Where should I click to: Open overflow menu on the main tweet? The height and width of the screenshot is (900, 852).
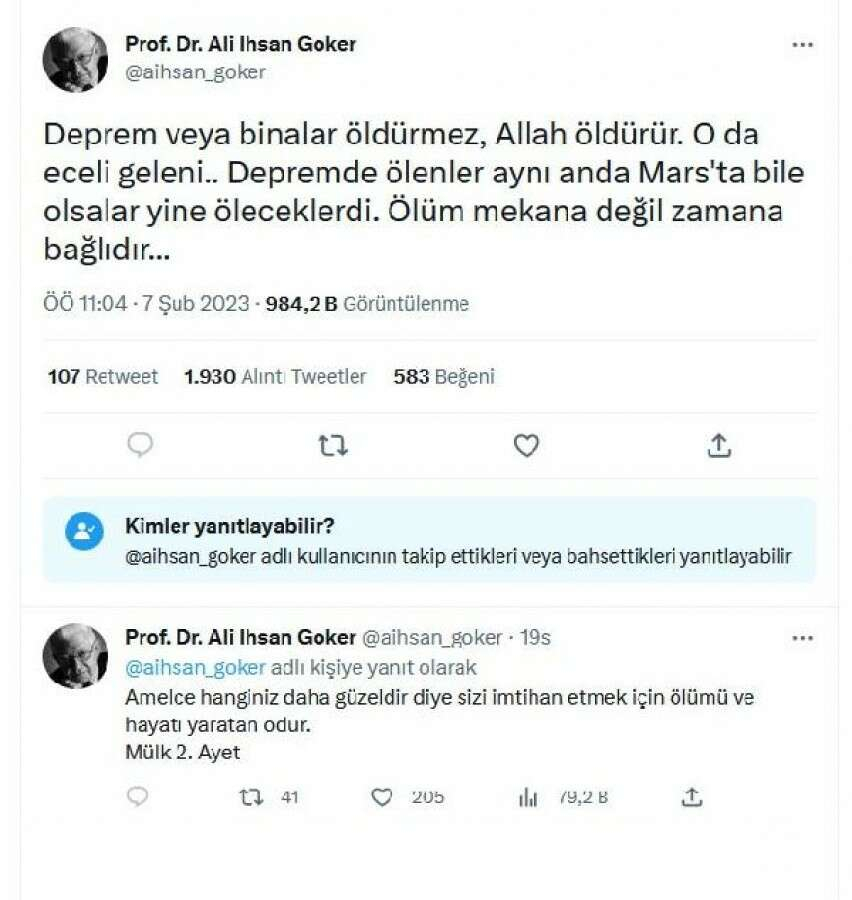tap(802, 45)
